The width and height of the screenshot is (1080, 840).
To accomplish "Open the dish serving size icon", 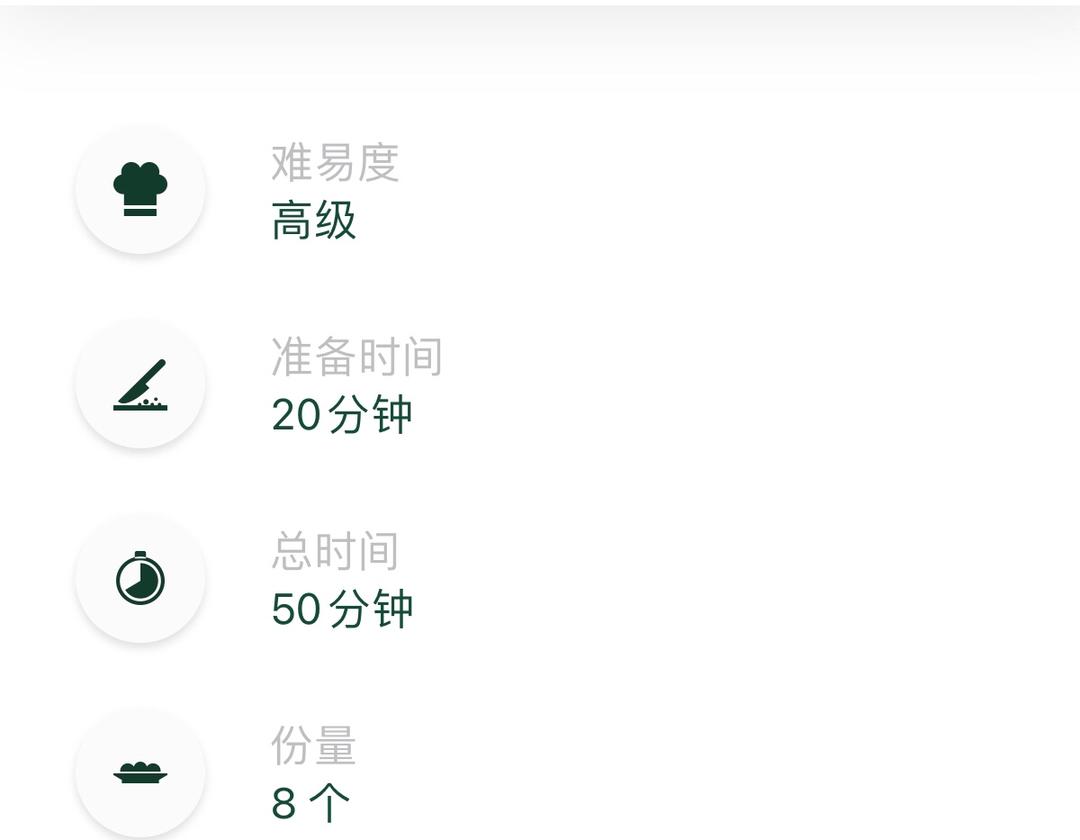I will (140, 772).
